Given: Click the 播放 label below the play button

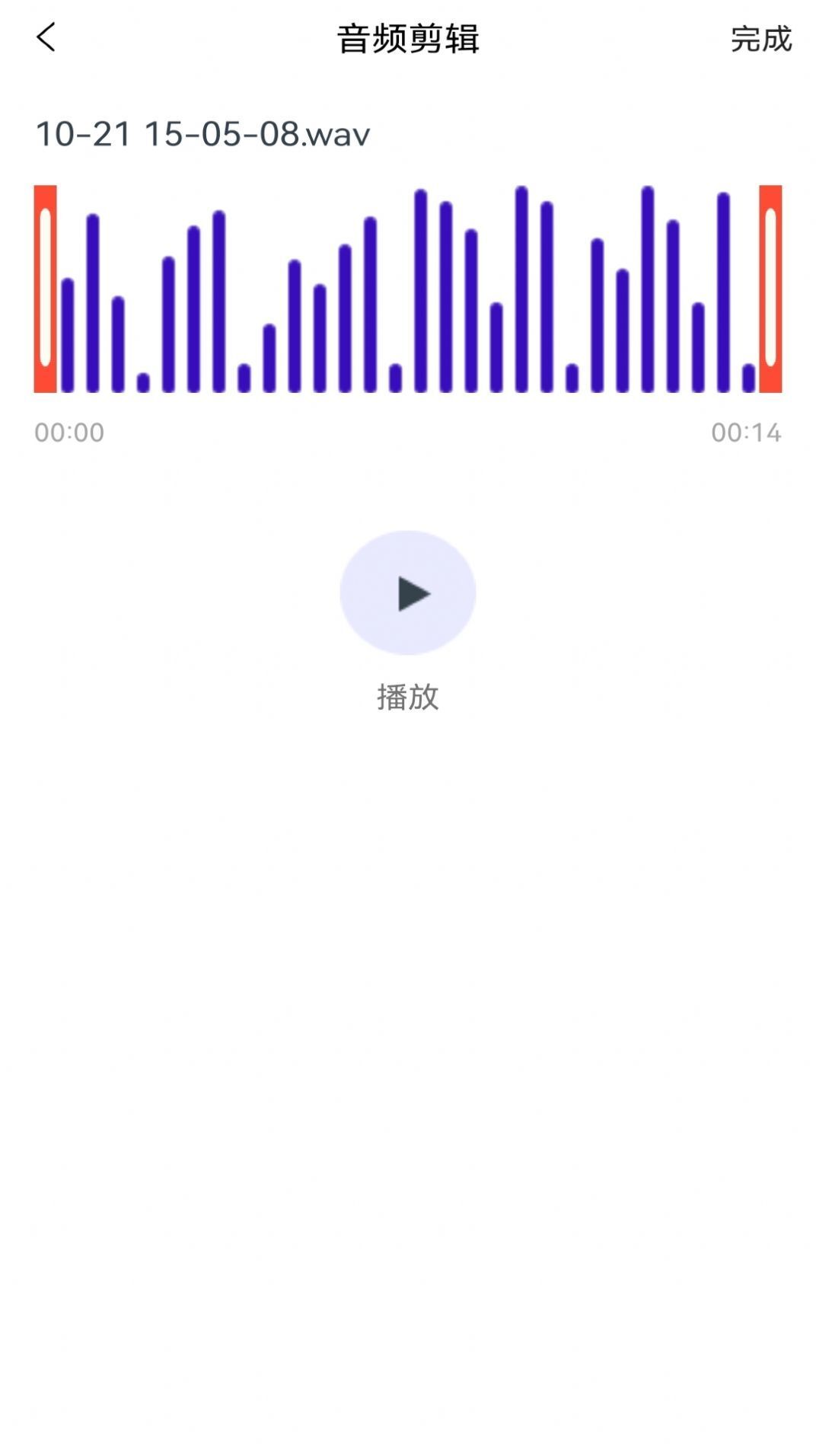Looking at the screenshot, I should [408, 695].
